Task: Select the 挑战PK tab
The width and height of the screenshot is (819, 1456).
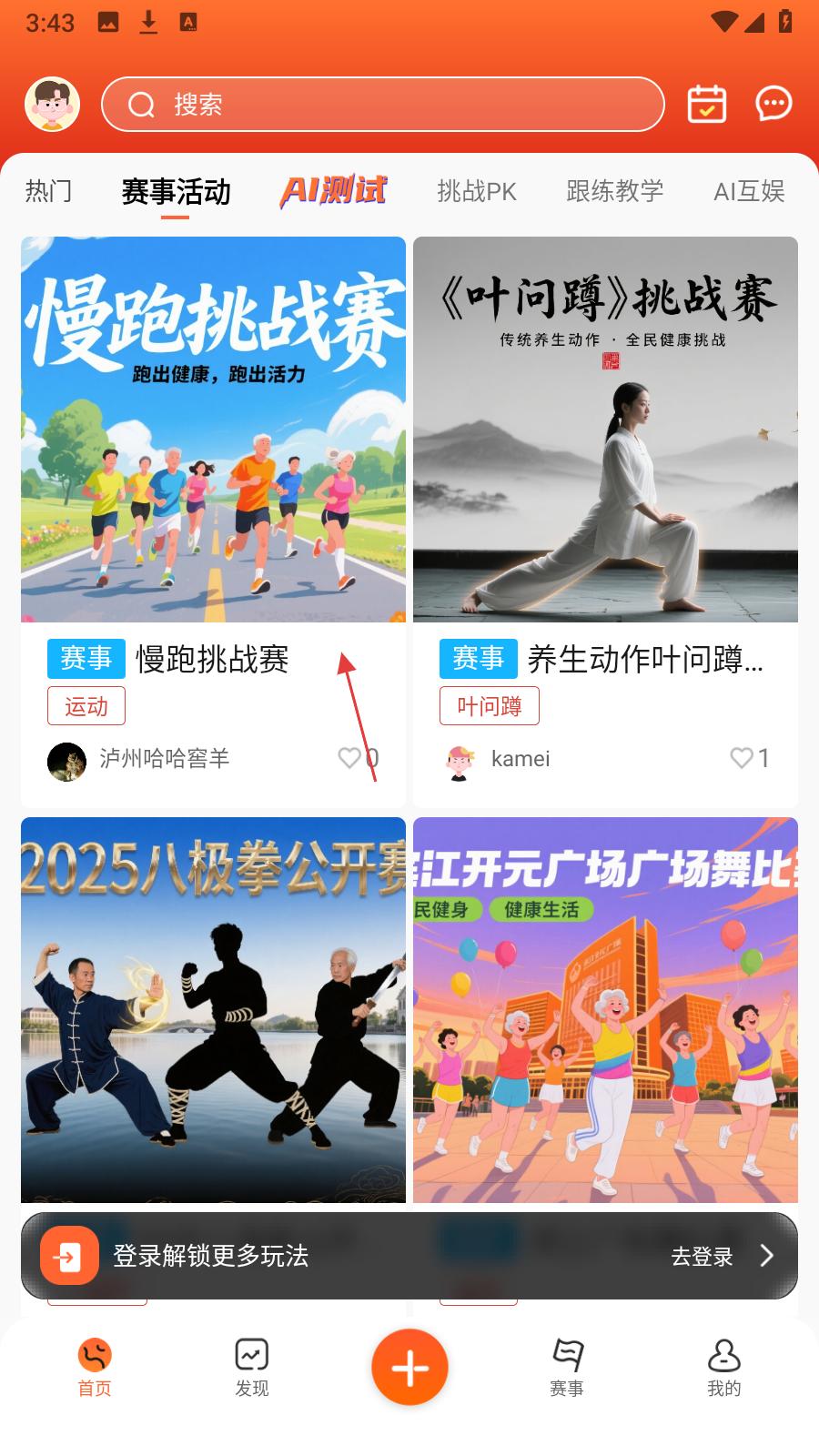Action: pyautogui.click(x=476, y=191)
